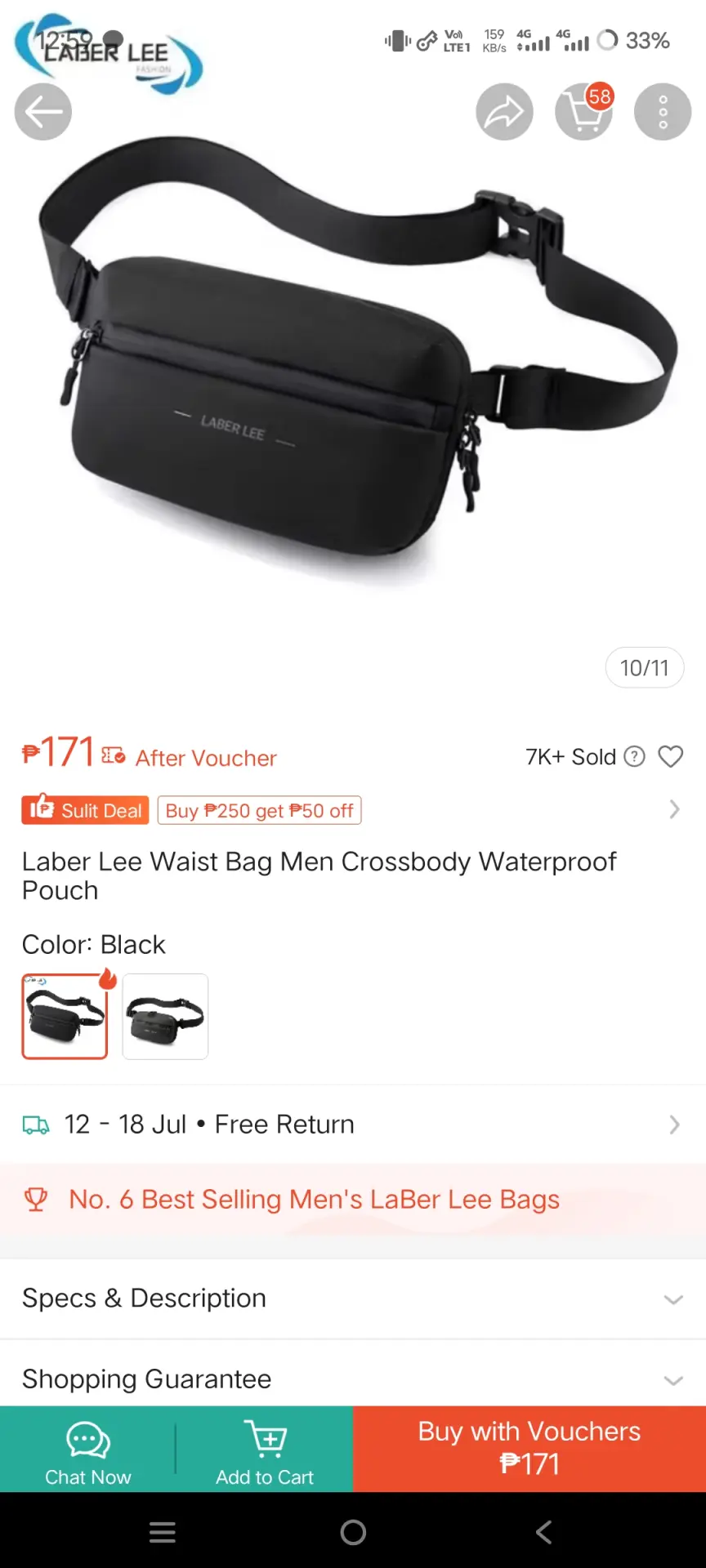Open the 7K+ Sold info question mark
The image size is (706, 1568).
(x=635, y=757)
